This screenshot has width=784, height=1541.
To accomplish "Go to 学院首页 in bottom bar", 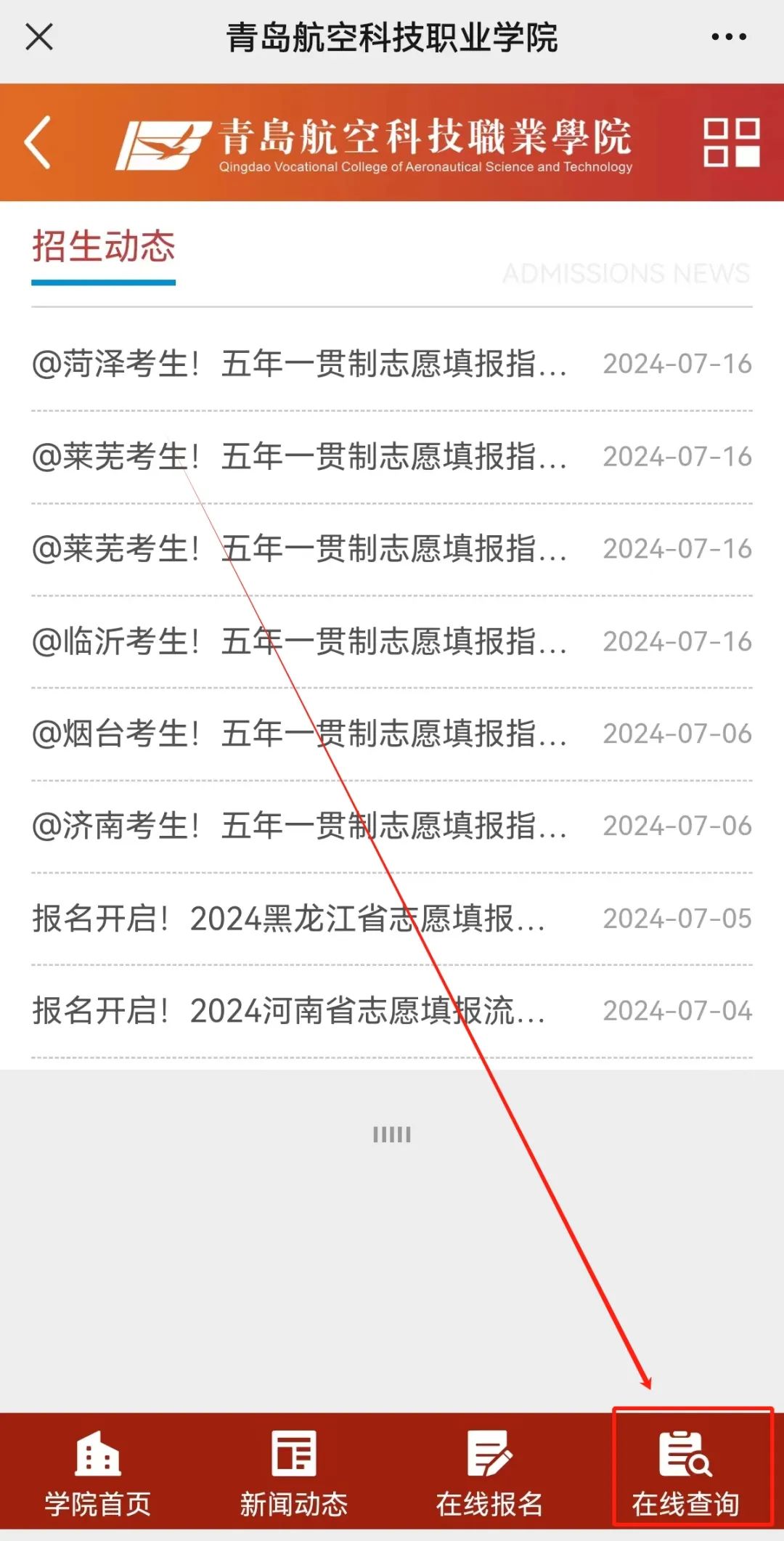I will [98, 1474].
